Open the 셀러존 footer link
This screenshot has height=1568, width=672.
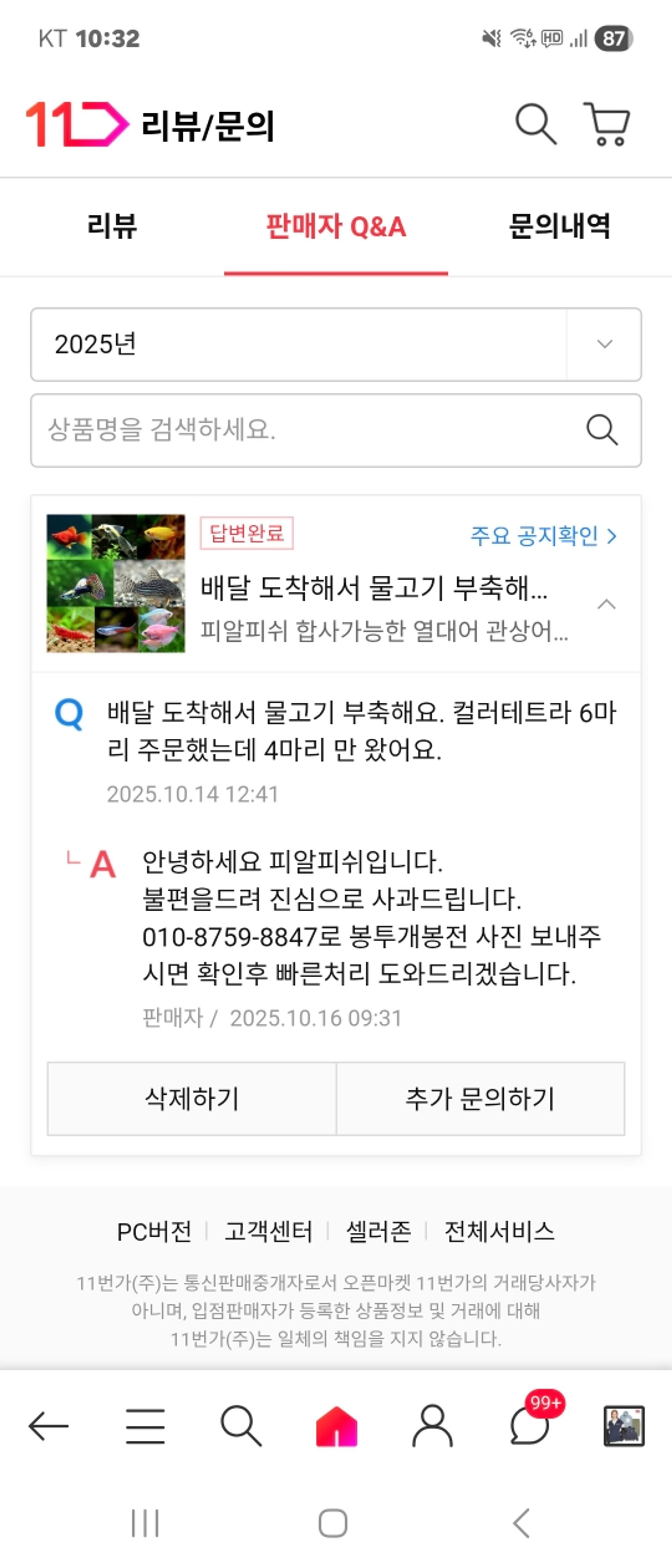point(378,1232)
